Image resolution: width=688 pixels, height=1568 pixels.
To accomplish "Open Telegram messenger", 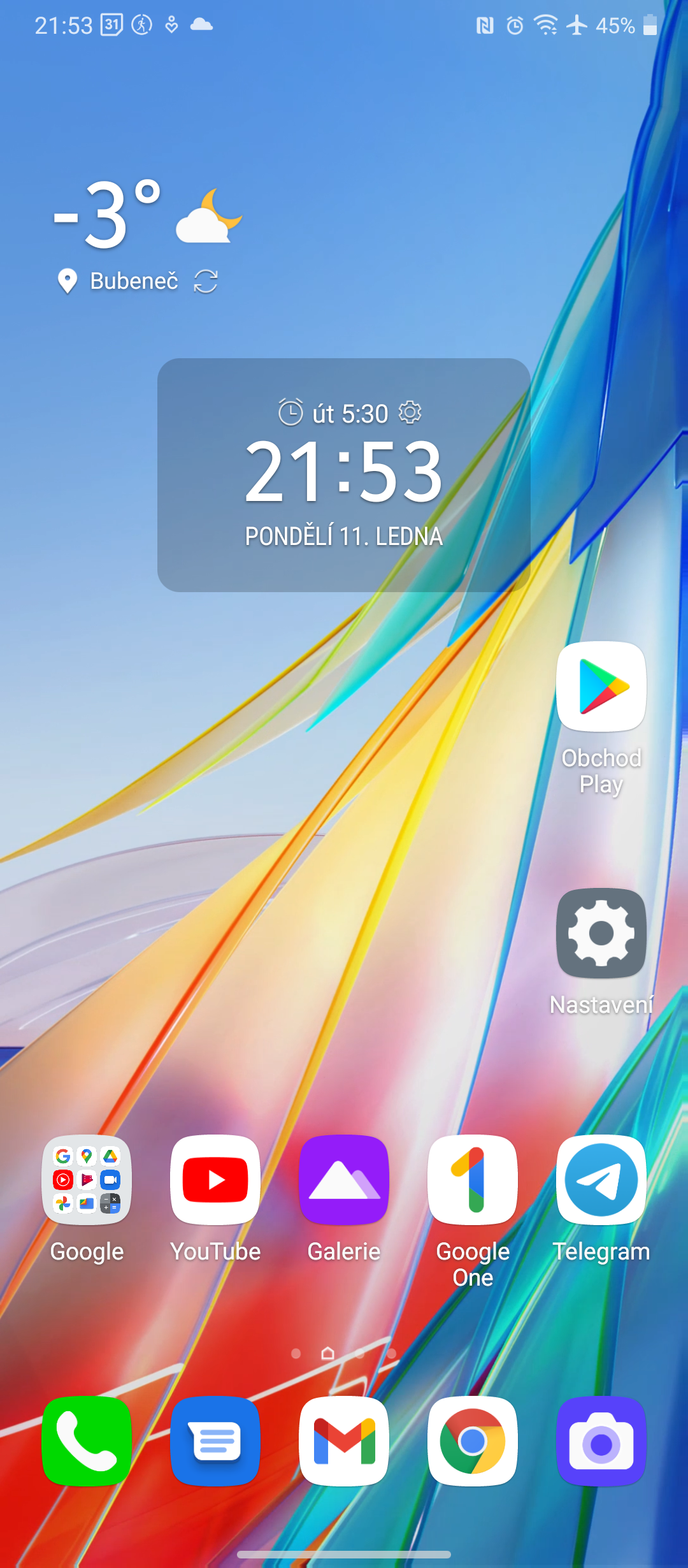I will (601, 1180).
